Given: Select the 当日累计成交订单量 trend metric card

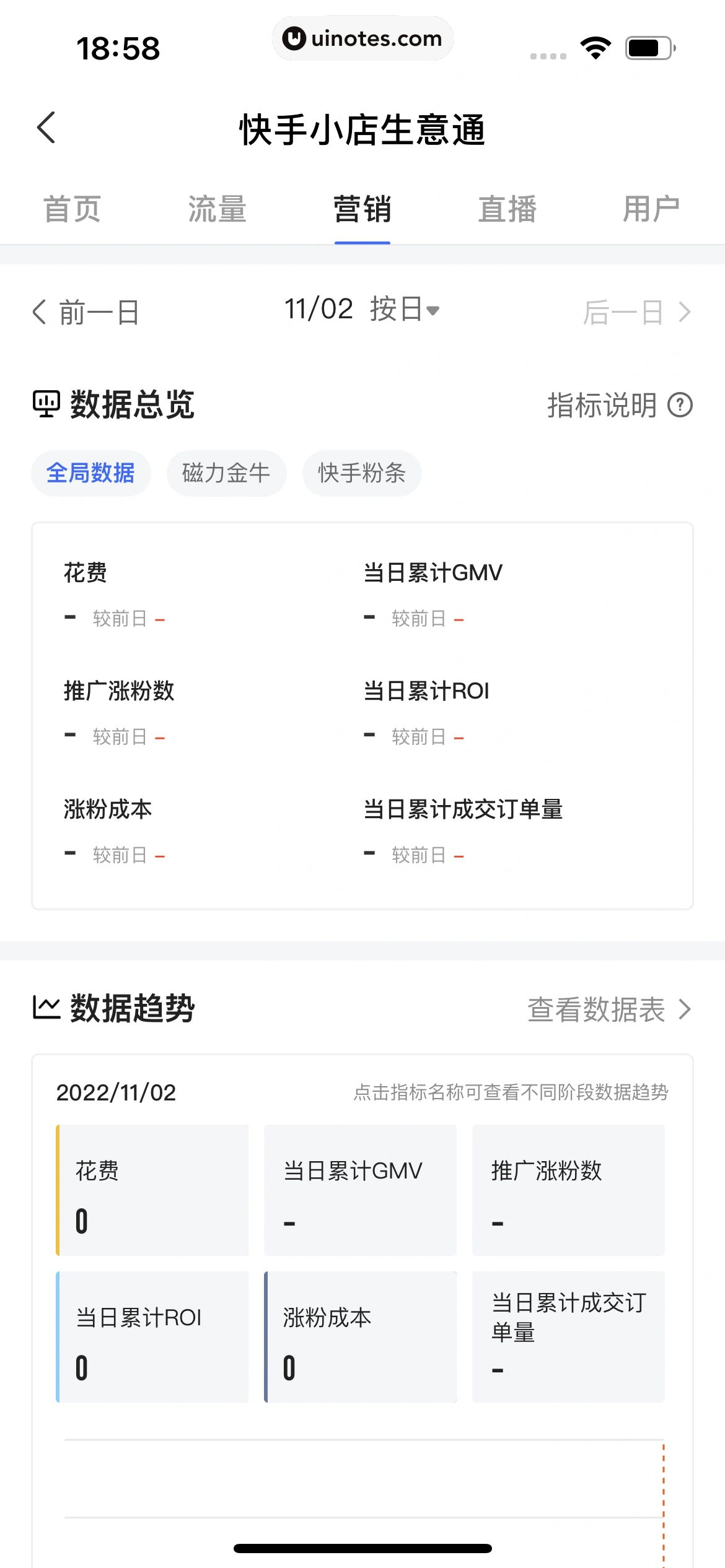Looking at the screenshot, I should point(568,1336).
